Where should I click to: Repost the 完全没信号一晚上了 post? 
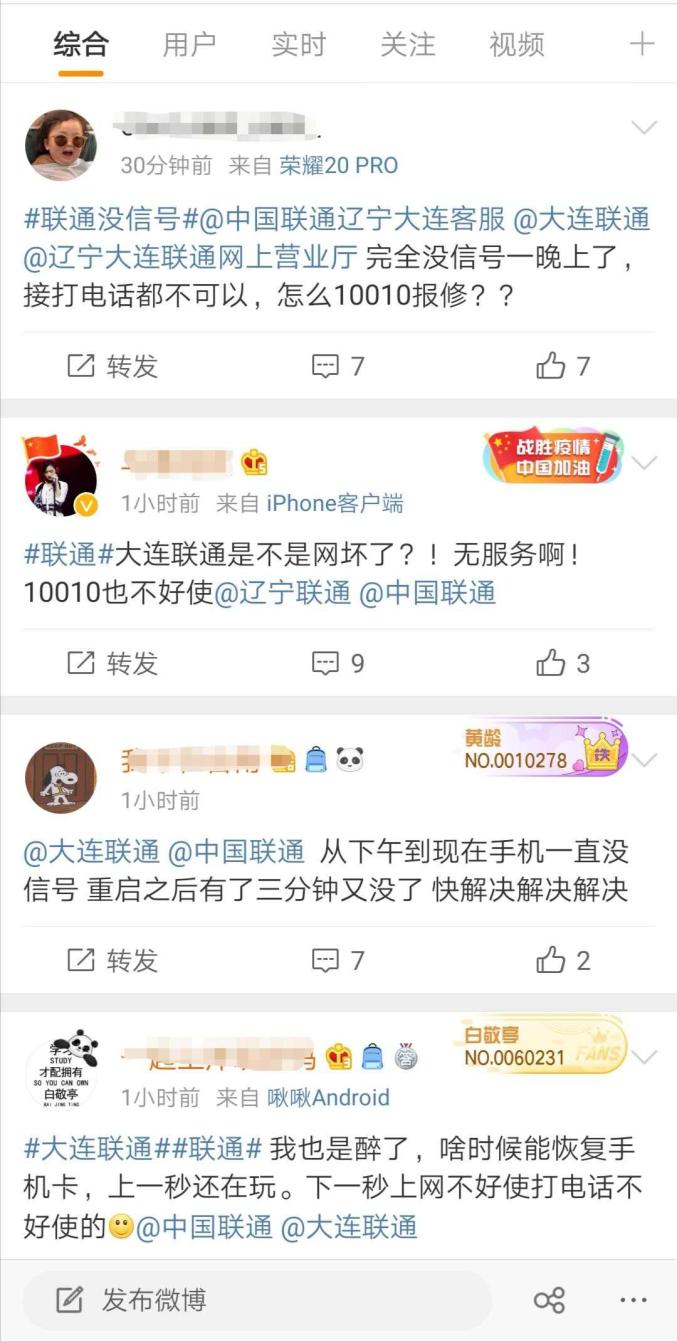coord(112,366)
